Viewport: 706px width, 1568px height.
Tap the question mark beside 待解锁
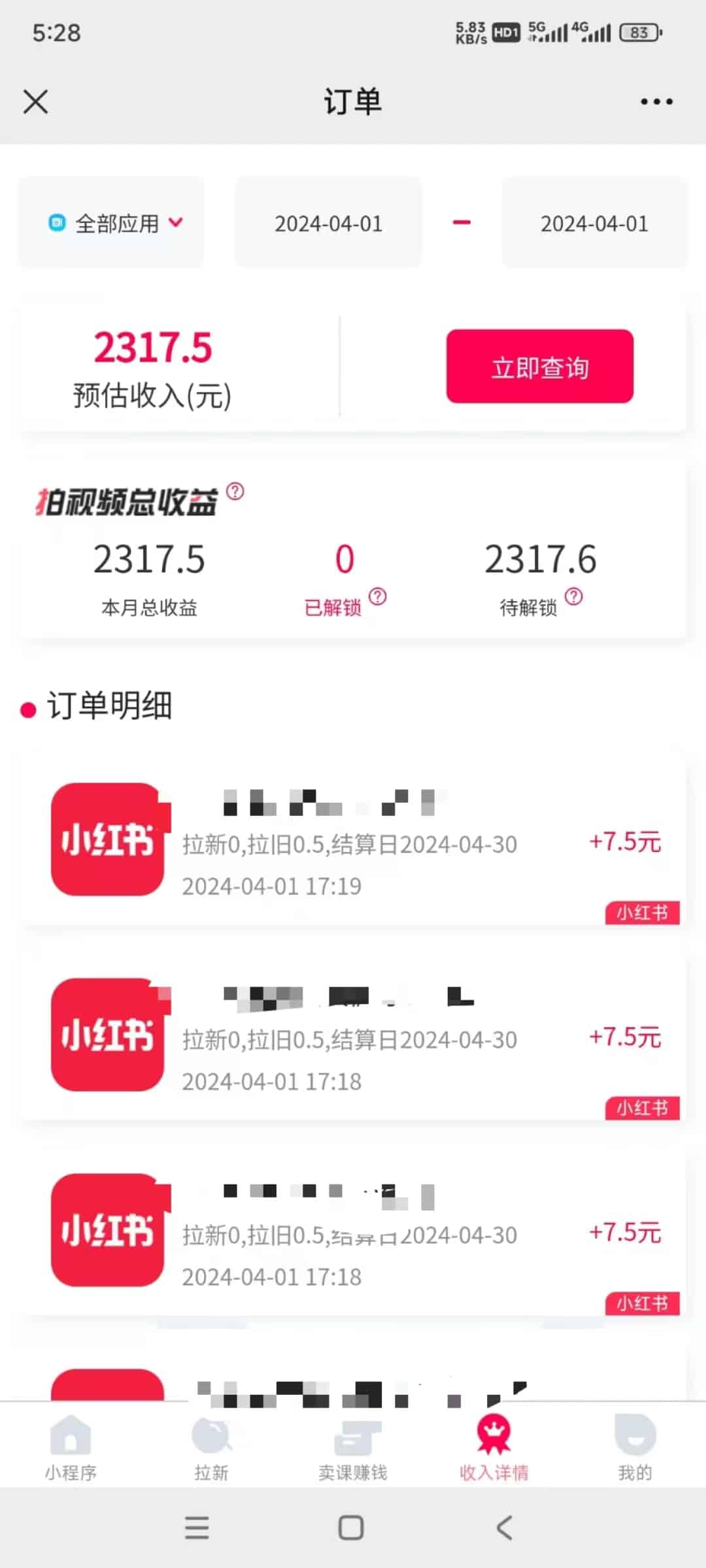click(x=574, y=596)
